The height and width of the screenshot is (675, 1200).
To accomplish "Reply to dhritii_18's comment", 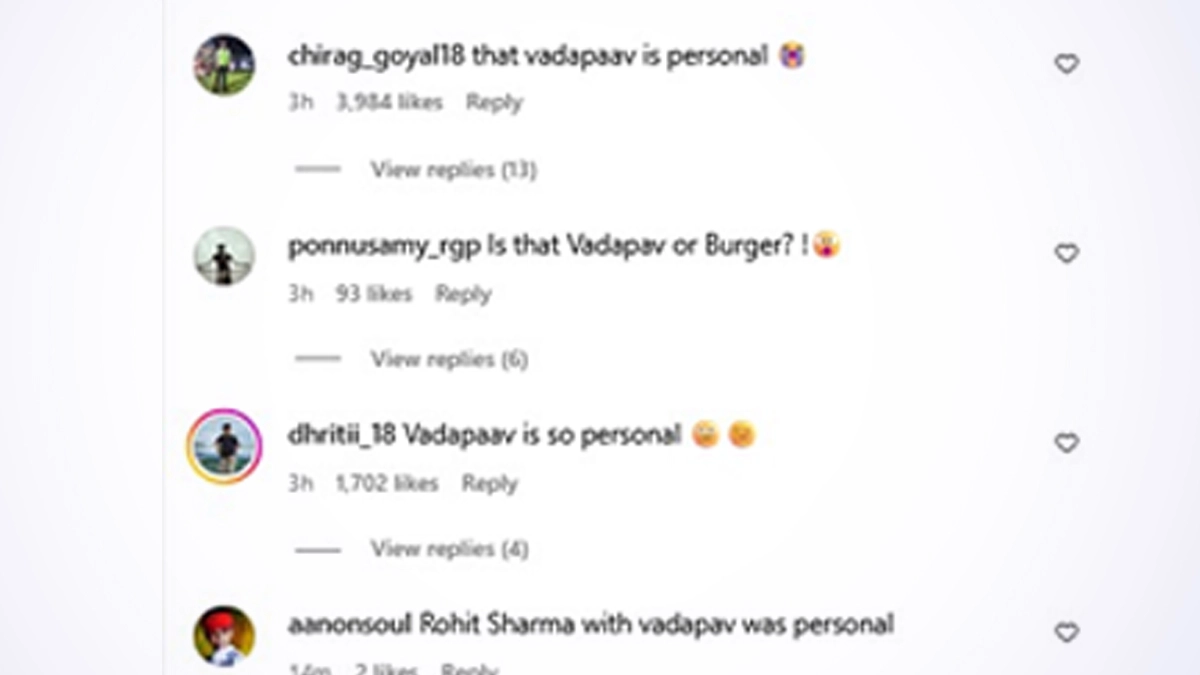I will 489,484.
